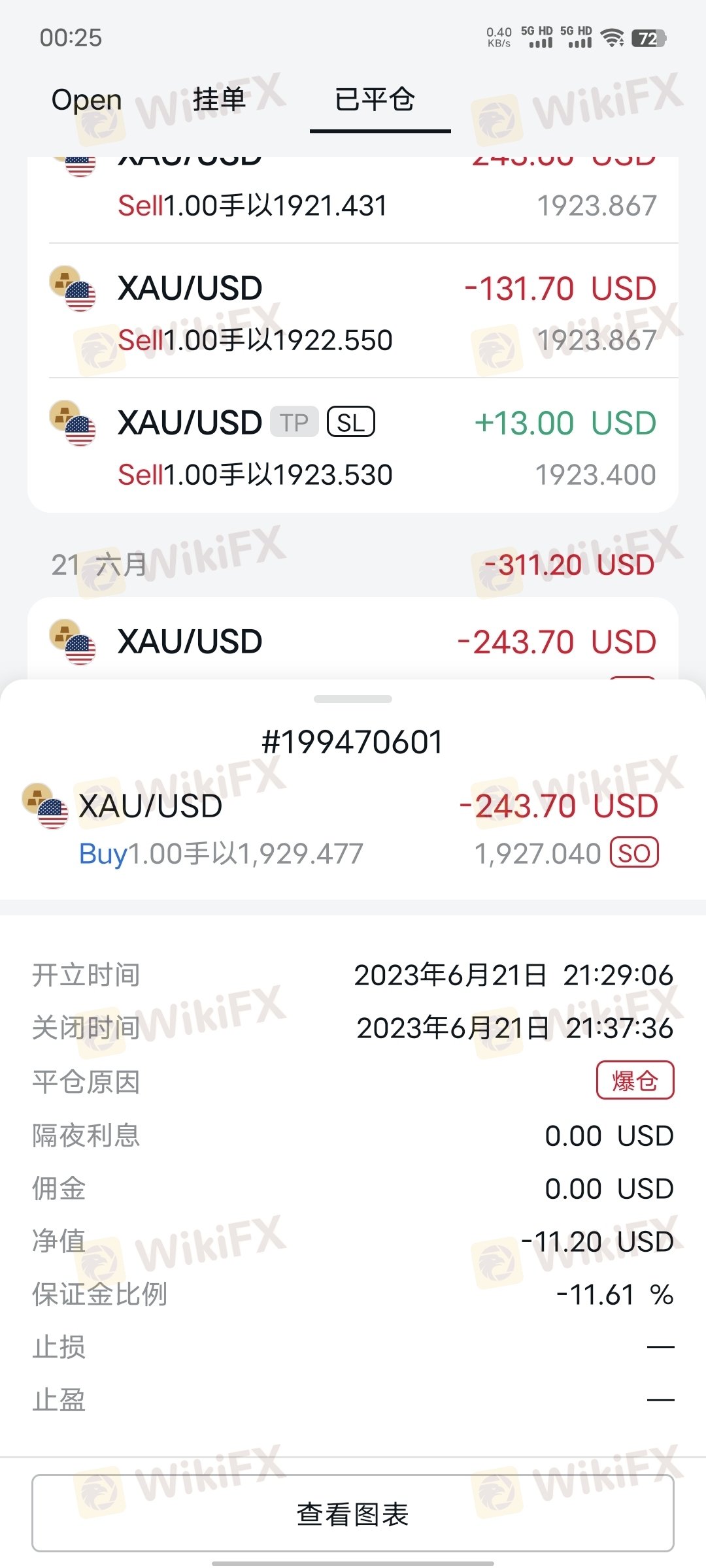The image size is (706, 1568).
Task: Open the +13.00 USD trade with TP and SL
Action: pos(353,446)
